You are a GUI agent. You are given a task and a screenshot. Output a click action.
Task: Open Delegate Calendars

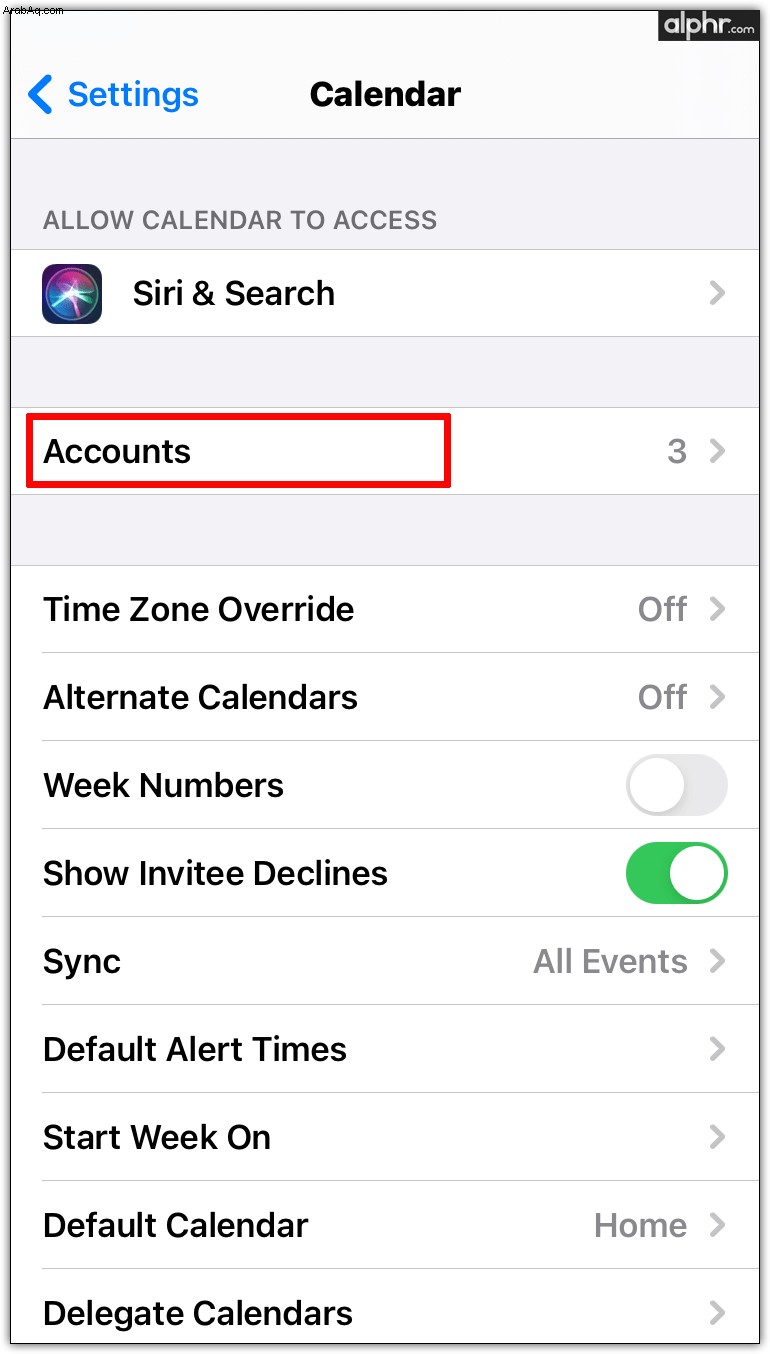point(385,1308)
